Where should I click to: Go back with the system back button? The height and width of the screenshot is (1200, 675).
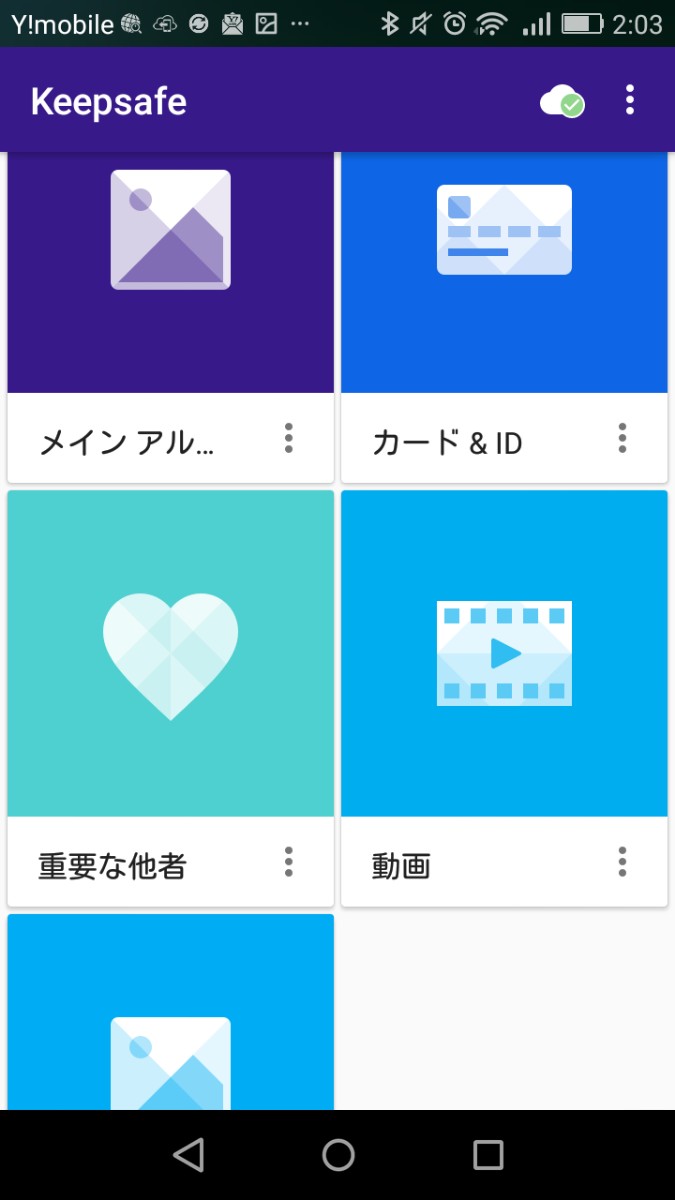188,1155
